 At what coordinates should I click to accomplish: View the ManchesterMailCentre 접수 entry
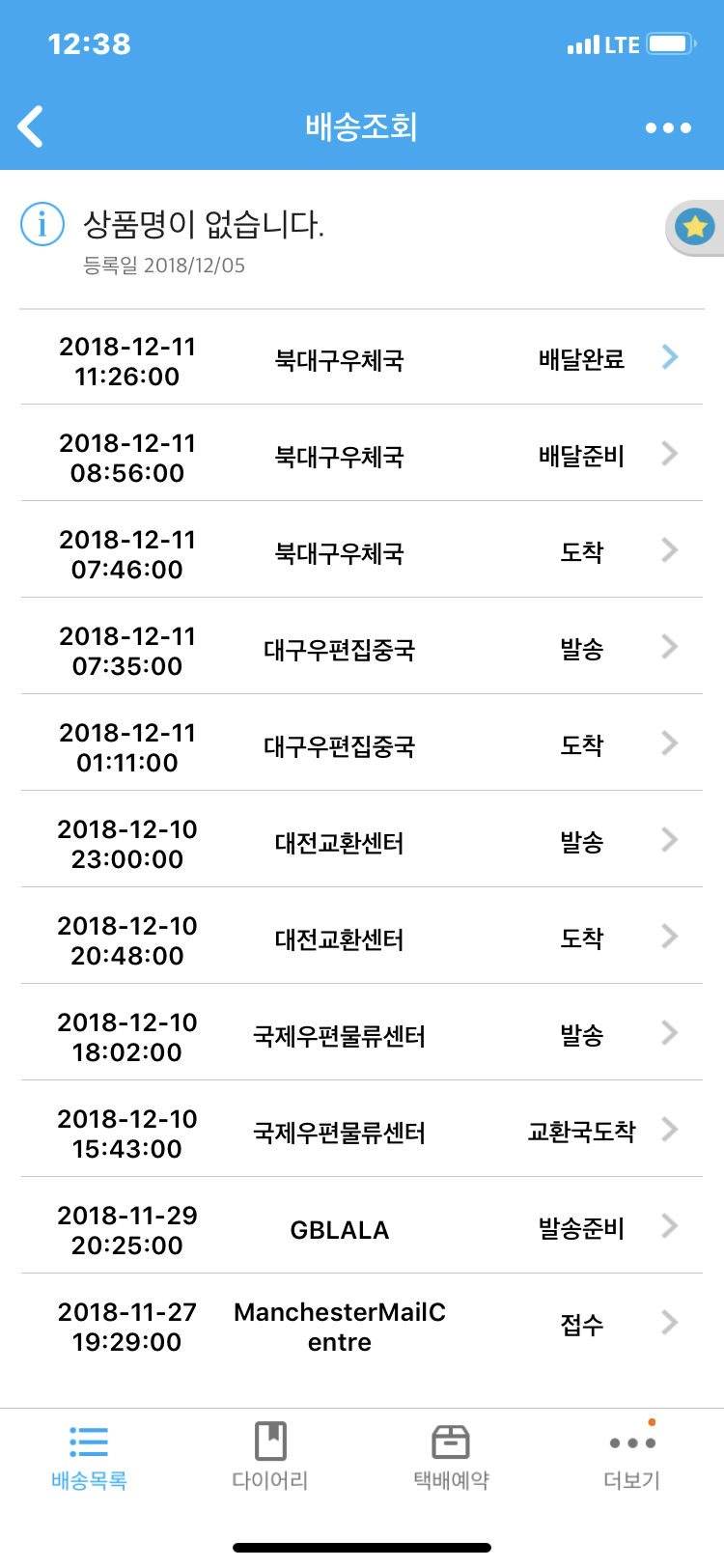coord(362,1324)
